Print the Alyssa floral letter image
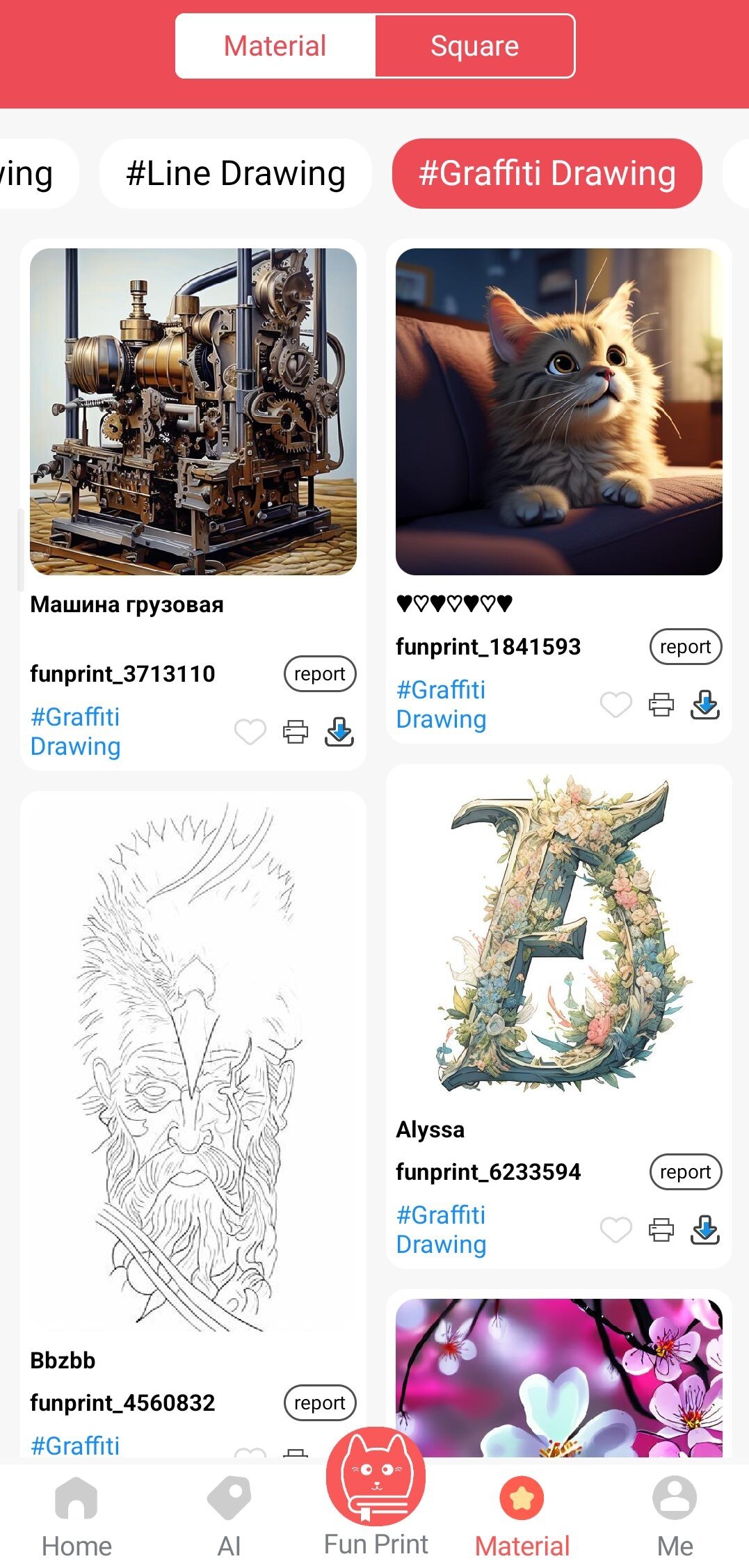Screen dimensions: 749x1568 point(661,1230)
